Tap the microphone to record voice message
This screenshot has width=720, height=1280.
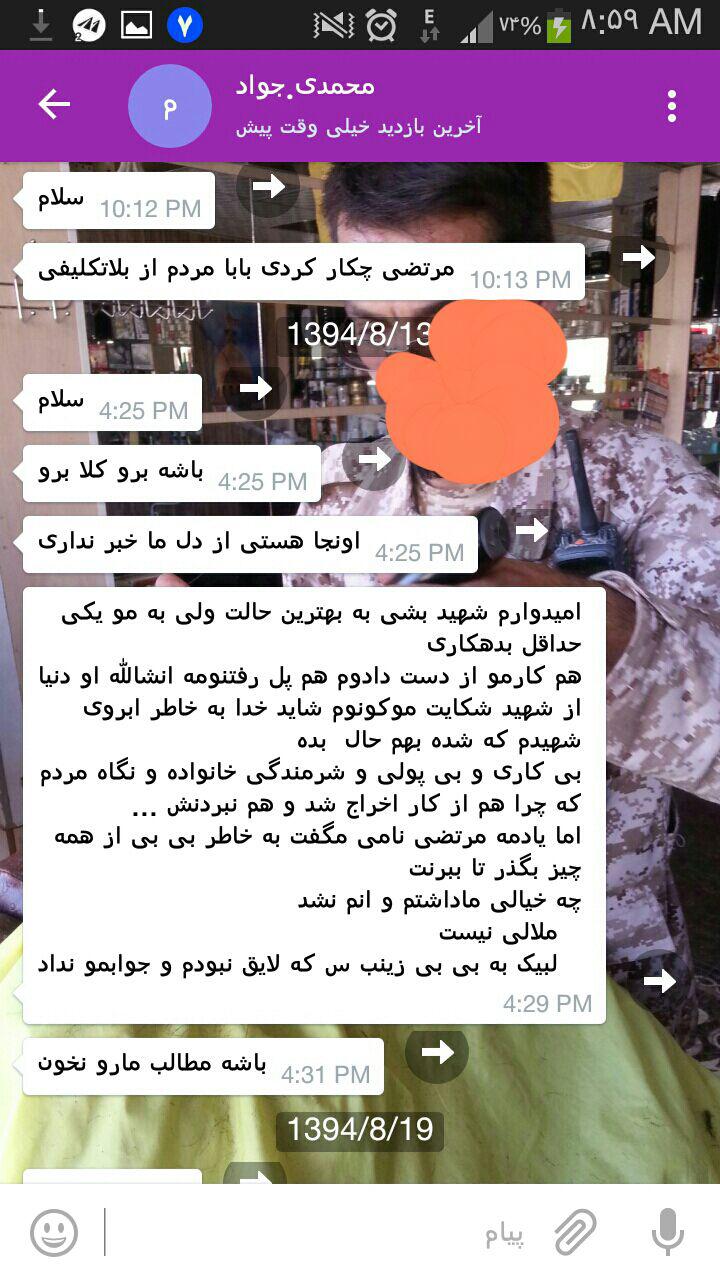(668, 1232)
